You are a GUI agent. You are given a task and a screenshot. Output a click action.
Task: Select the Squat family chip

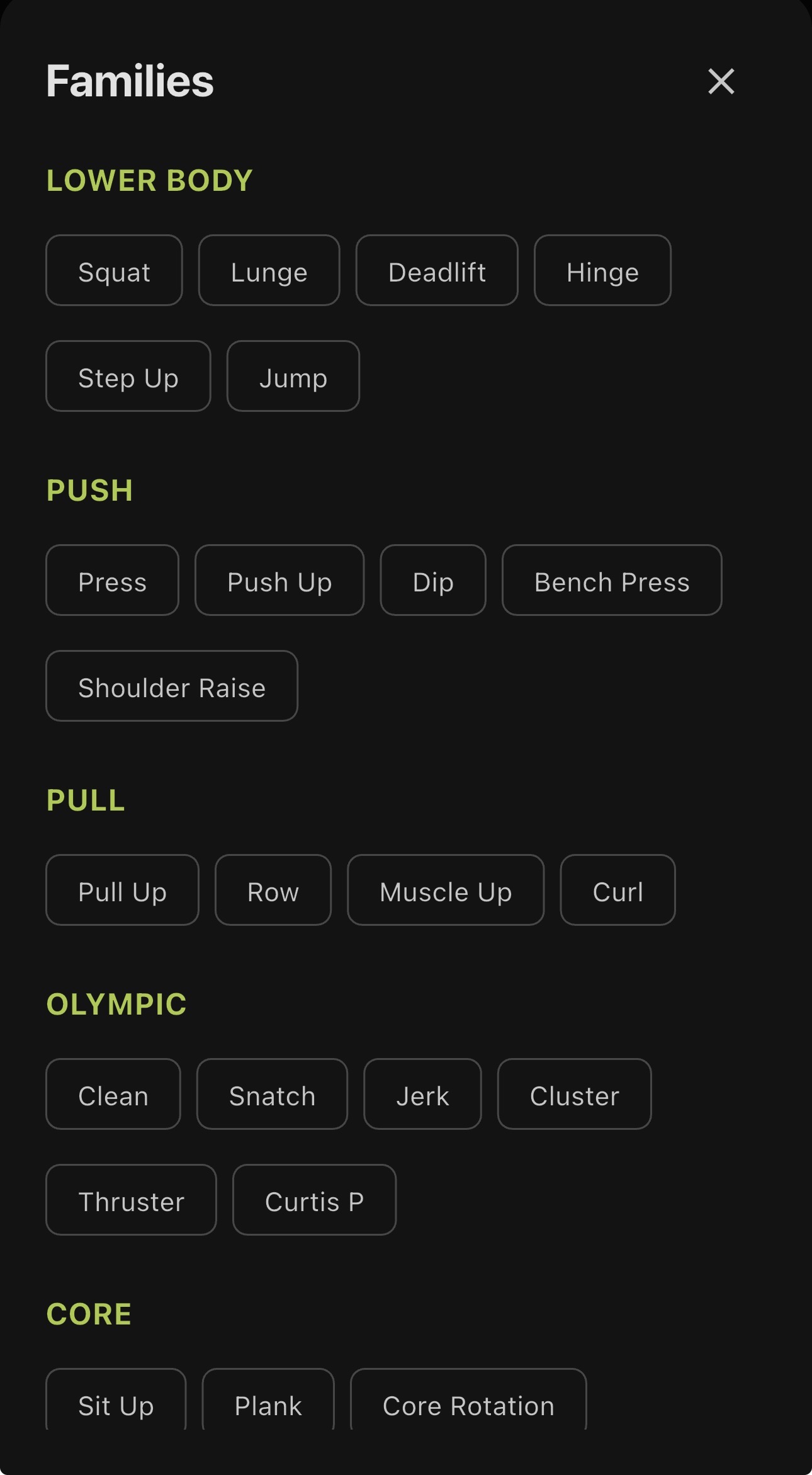(114, 271)
